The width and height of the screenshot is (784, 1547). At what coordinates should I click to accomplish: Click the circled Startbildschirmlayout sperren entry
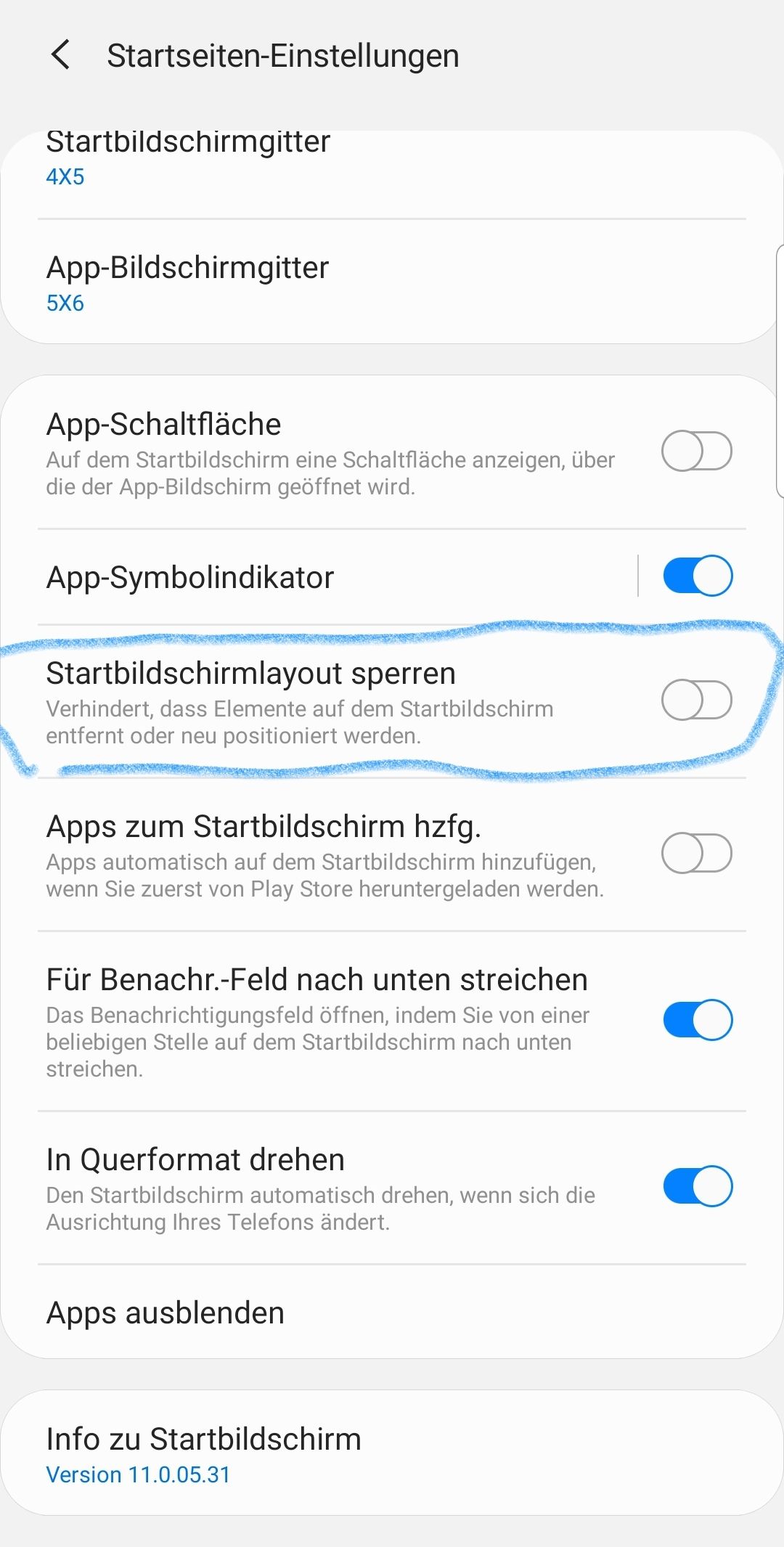(290, 699)
